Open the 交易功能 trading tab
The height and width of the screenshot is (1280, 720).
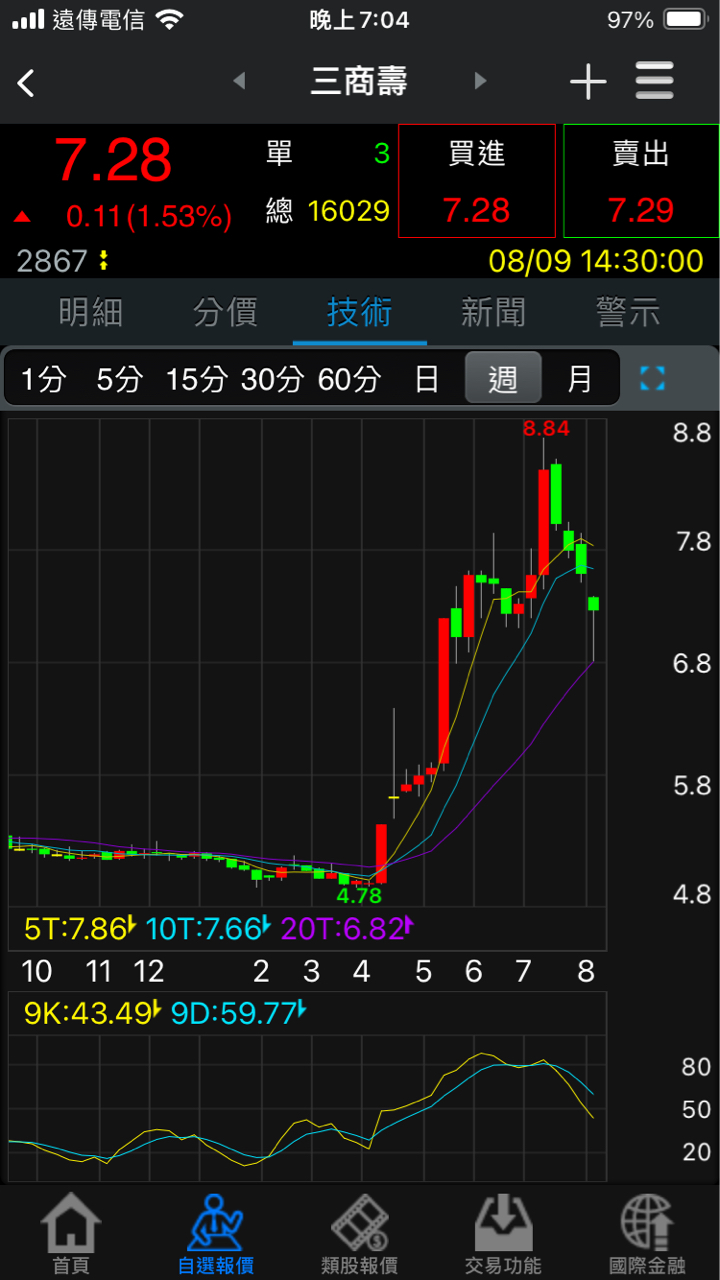pos(503,1234)
